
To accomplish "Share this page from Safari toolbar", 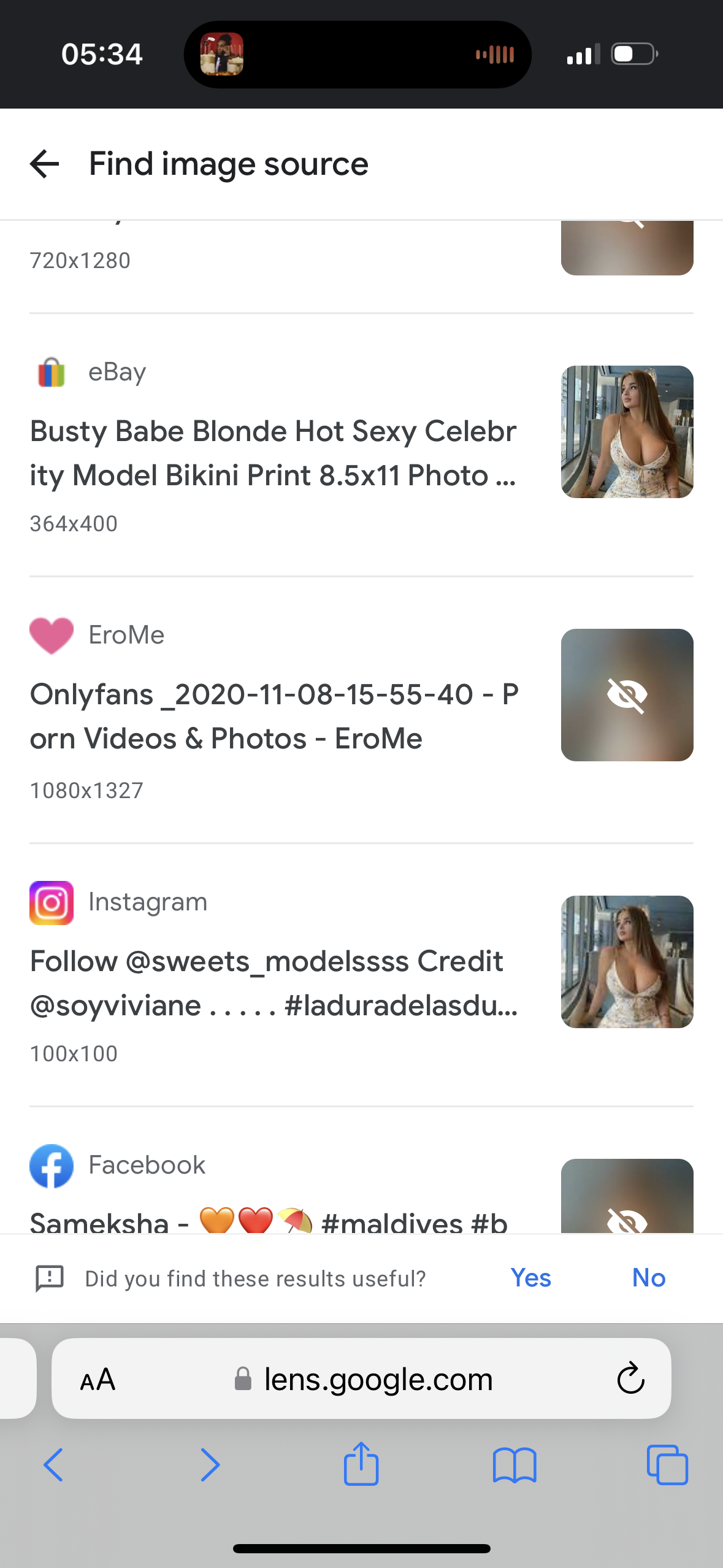I will point(361,1463).
